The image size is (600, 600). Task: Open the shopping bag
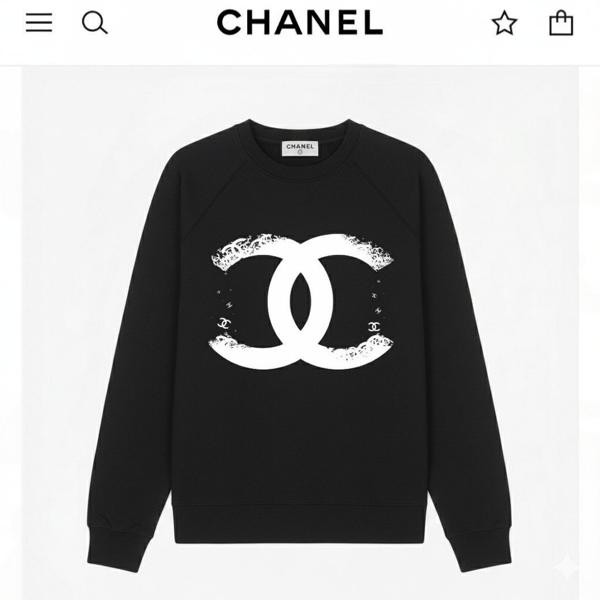pyautogui.click(x=561, y=23)
